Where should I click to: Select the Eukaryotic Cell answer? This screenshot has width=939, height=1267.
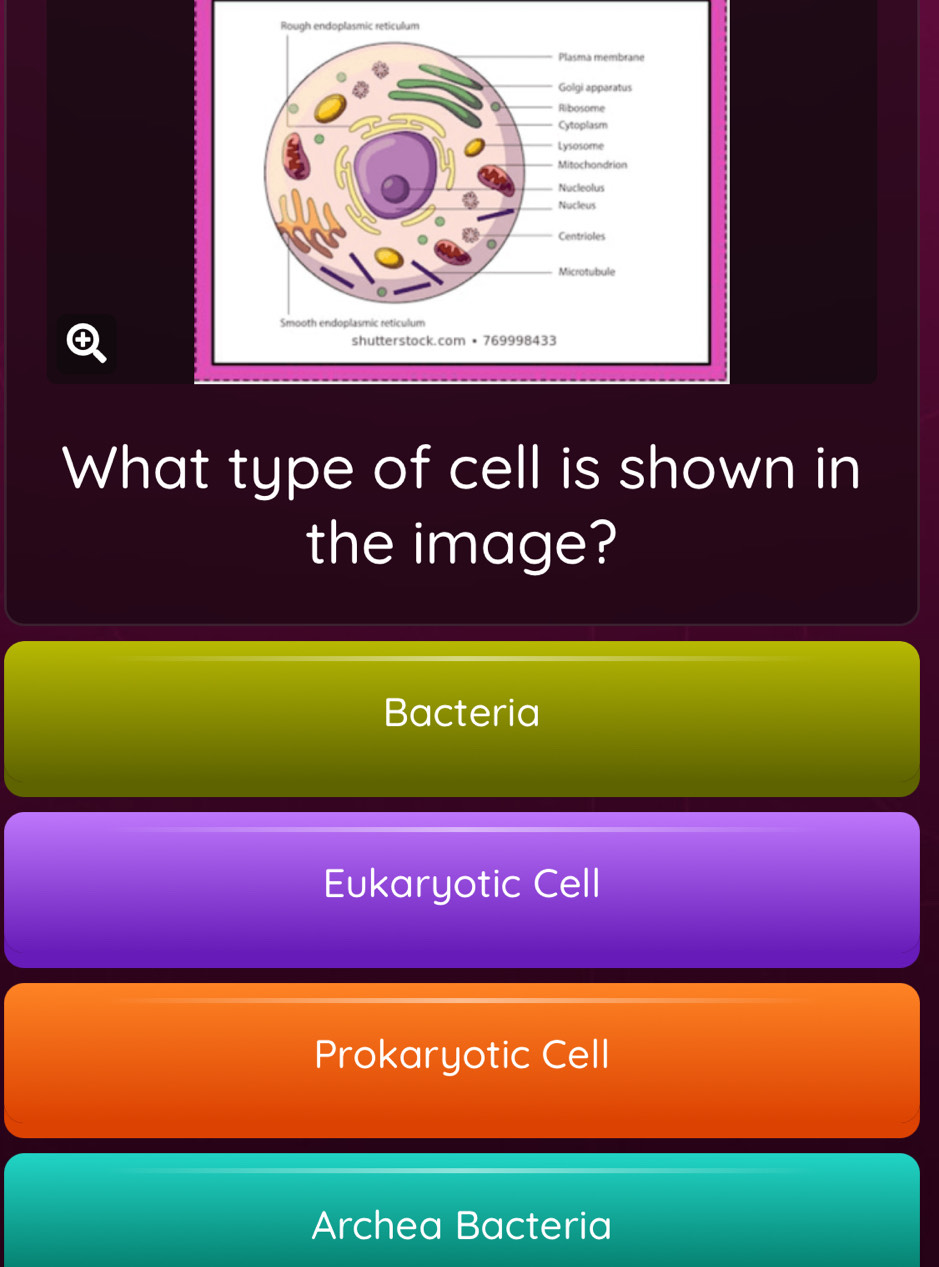(x=460, y=884)
